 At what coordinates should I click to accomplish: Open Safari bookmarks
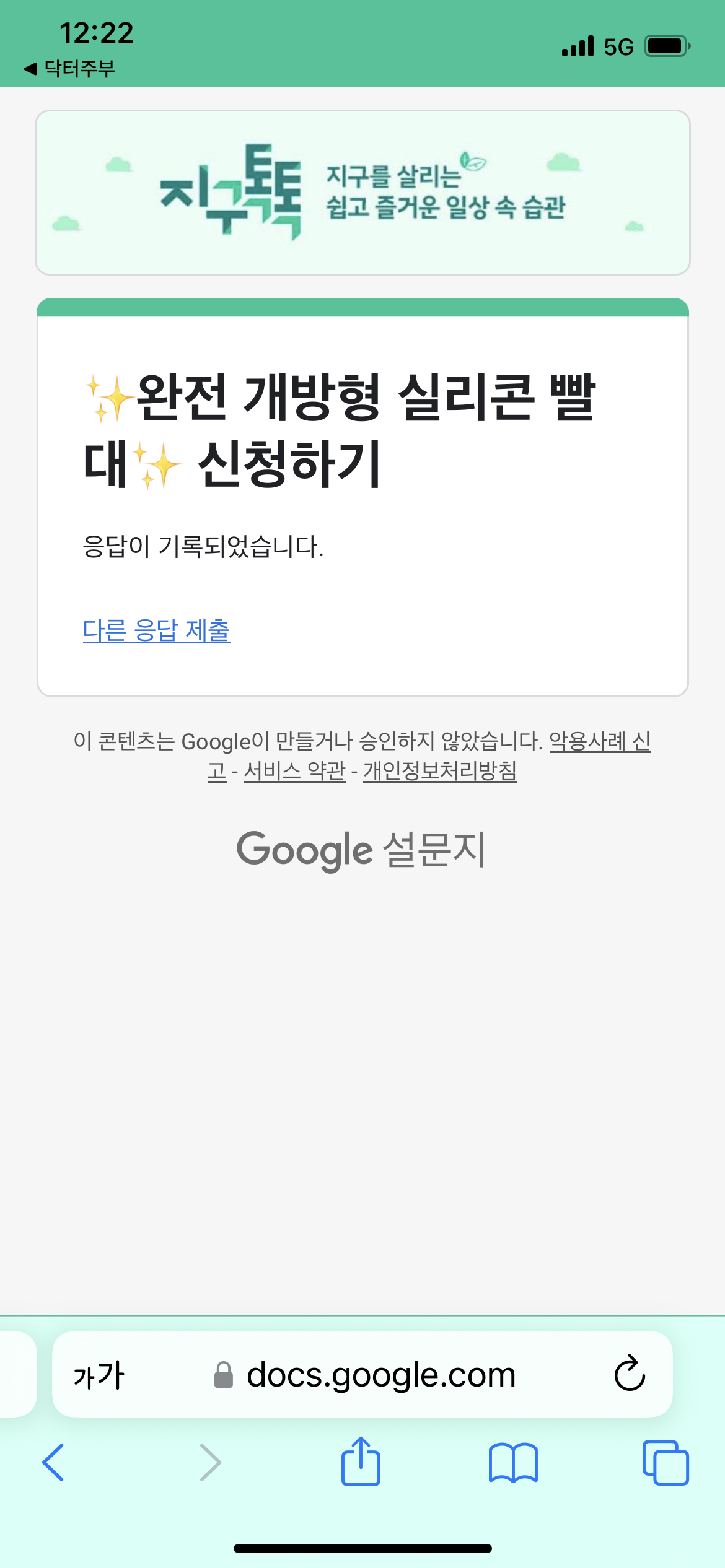(513, 1463)
